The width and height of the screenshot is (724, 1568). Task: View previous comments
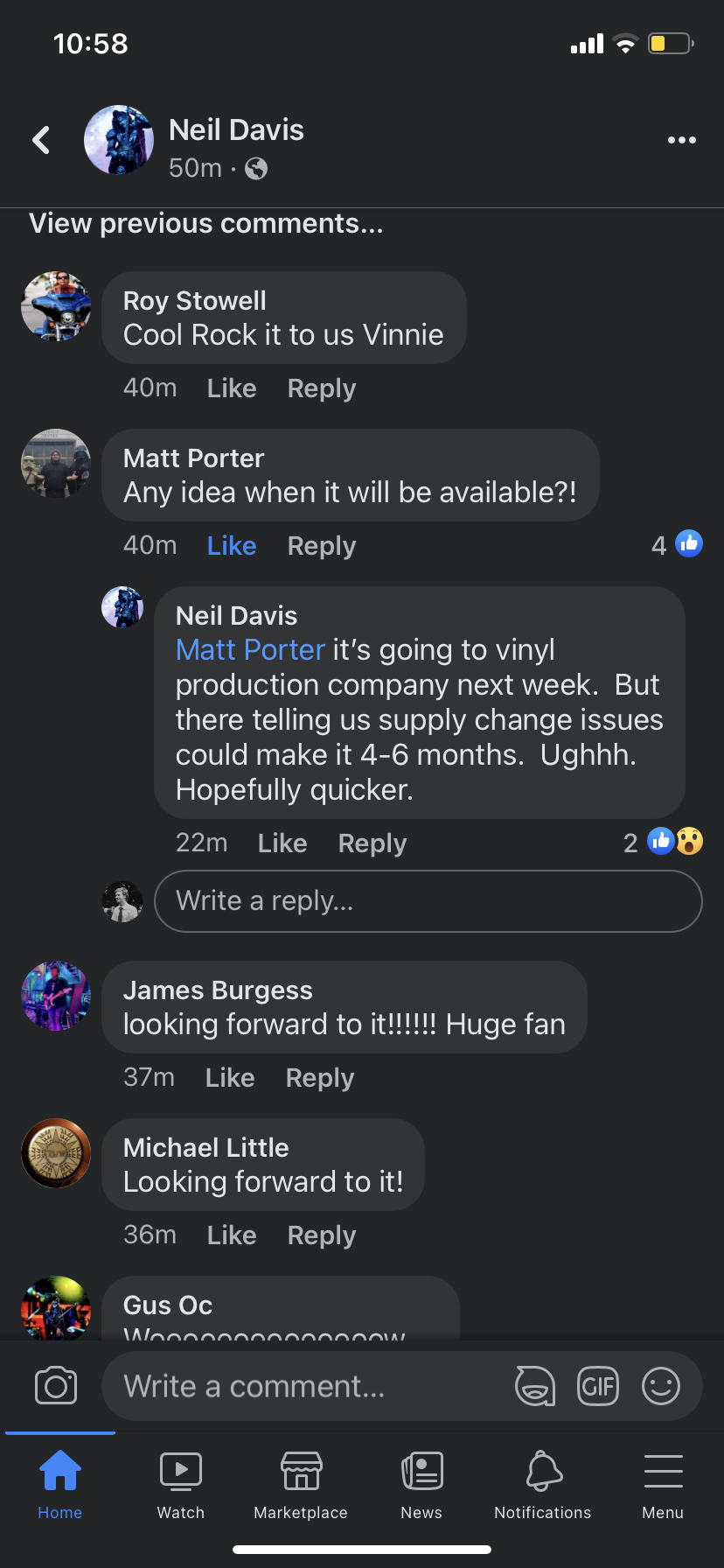click(x=206, y=224)
